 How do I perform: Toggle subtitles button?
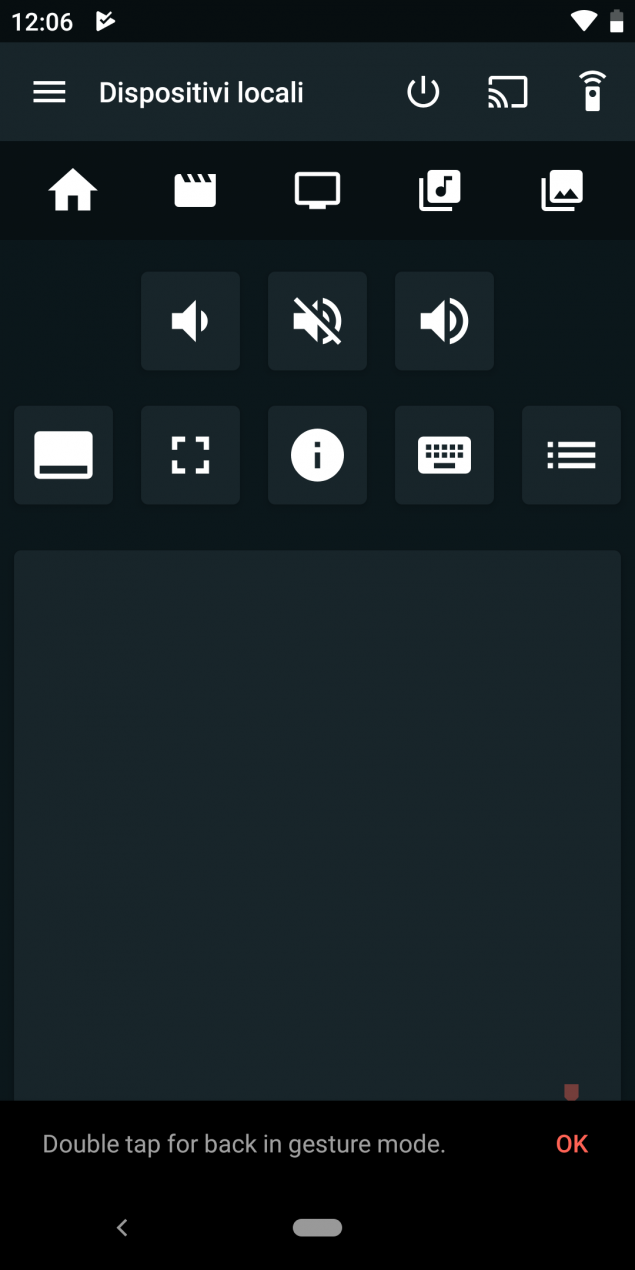(x=63, y=455)
